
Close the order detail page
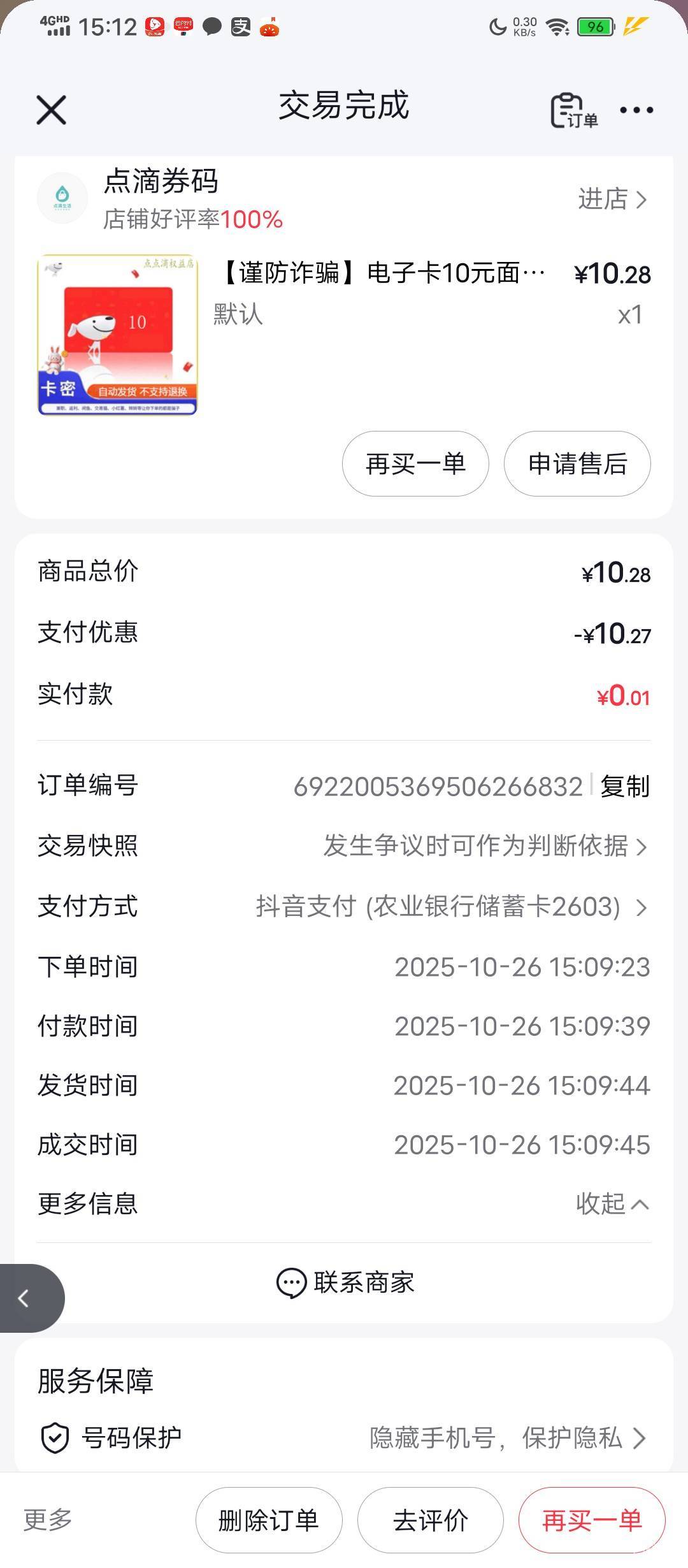pos(51,110)
